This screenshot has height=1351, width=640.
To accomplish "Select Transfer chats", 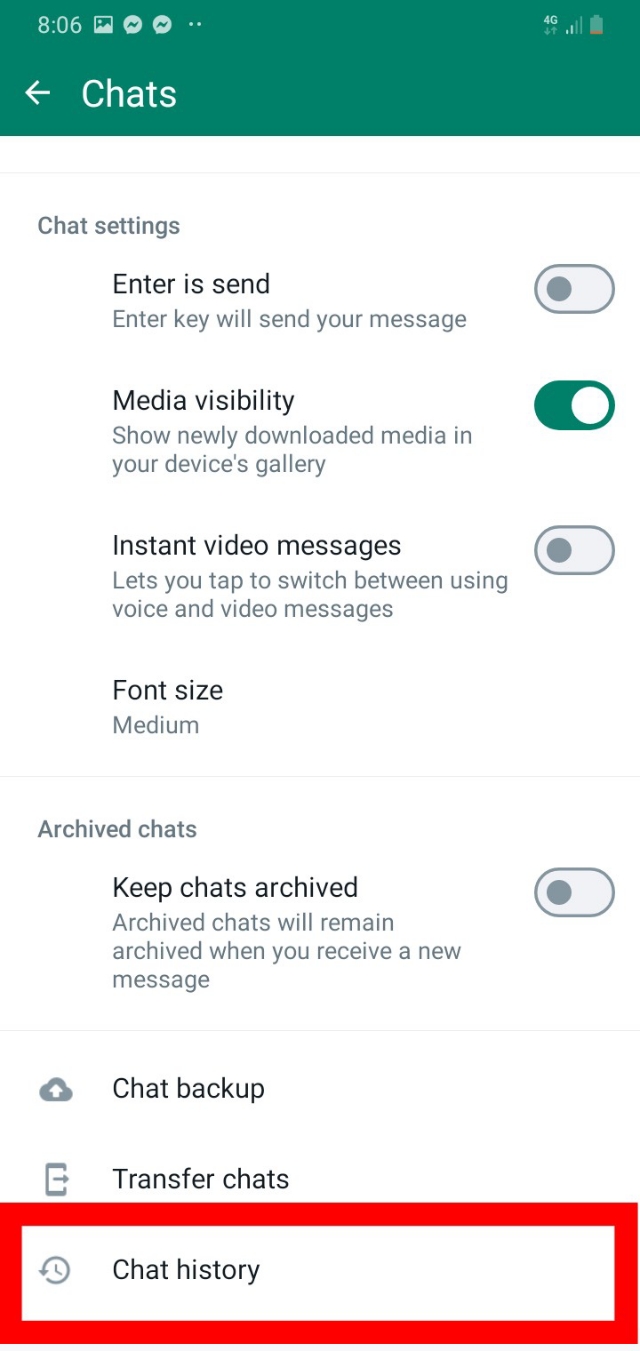I will [200, 1179].
